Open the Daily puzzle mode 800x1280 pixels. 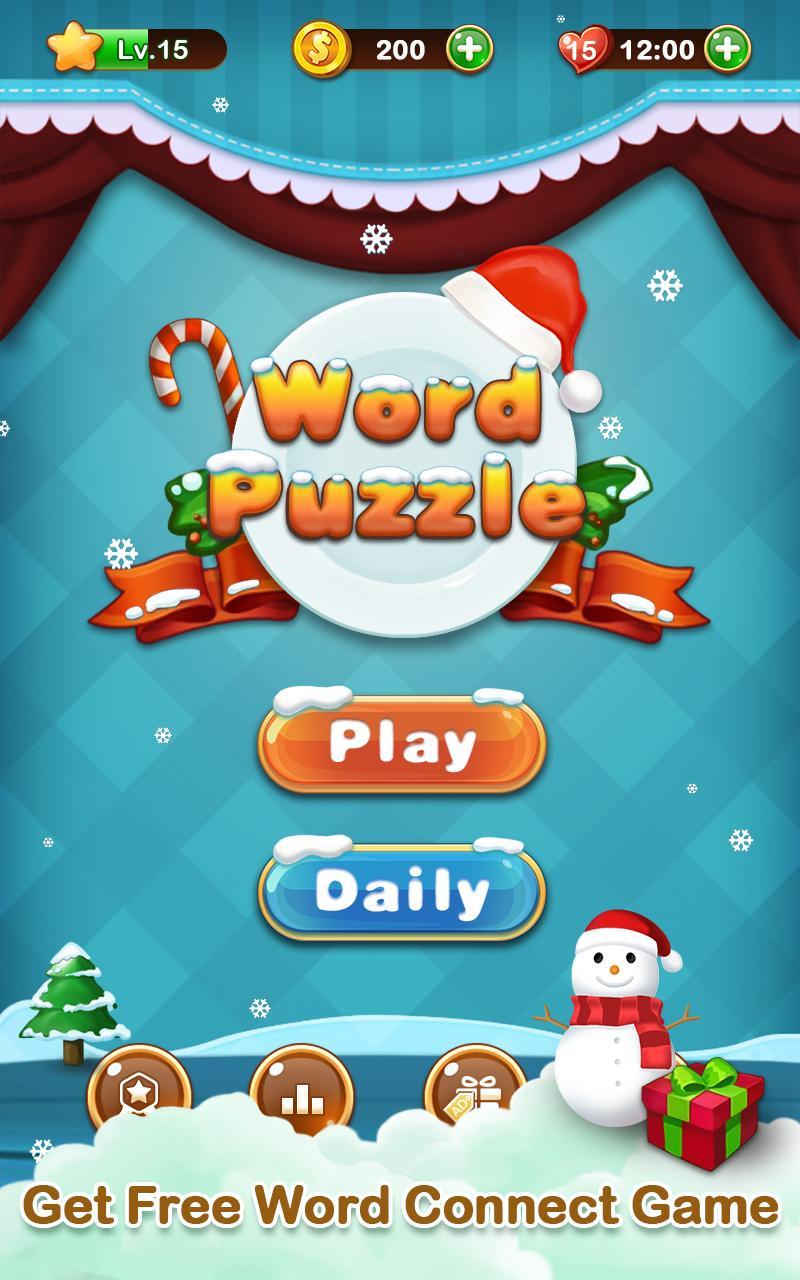(x=402, y=891)
